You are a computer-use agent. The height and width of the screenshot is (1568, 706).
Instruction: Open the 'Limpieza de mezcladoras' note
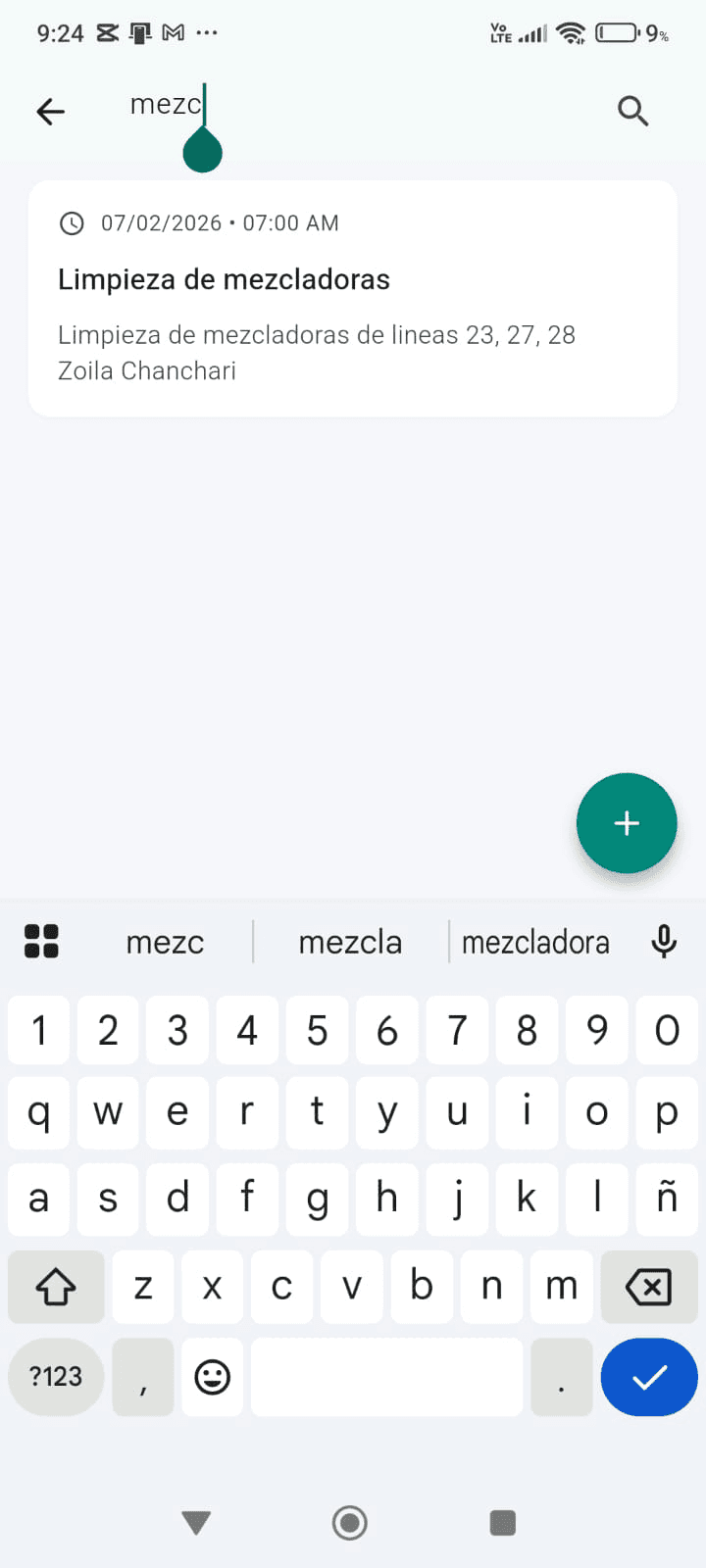click(x=224, y=279)
